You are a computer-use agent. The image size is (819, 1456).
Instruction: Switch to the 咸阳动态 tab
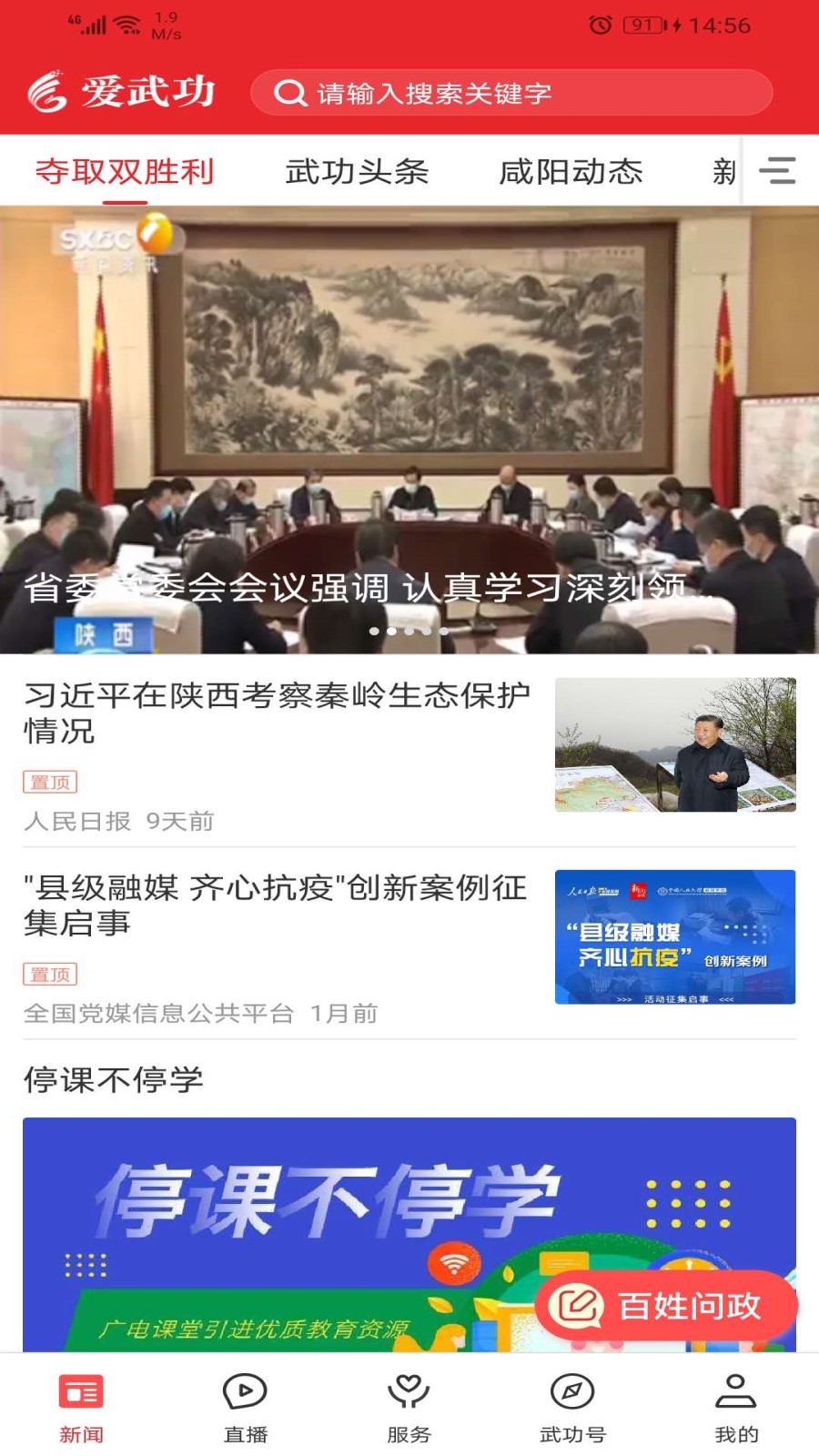click(x=571, y=171)
